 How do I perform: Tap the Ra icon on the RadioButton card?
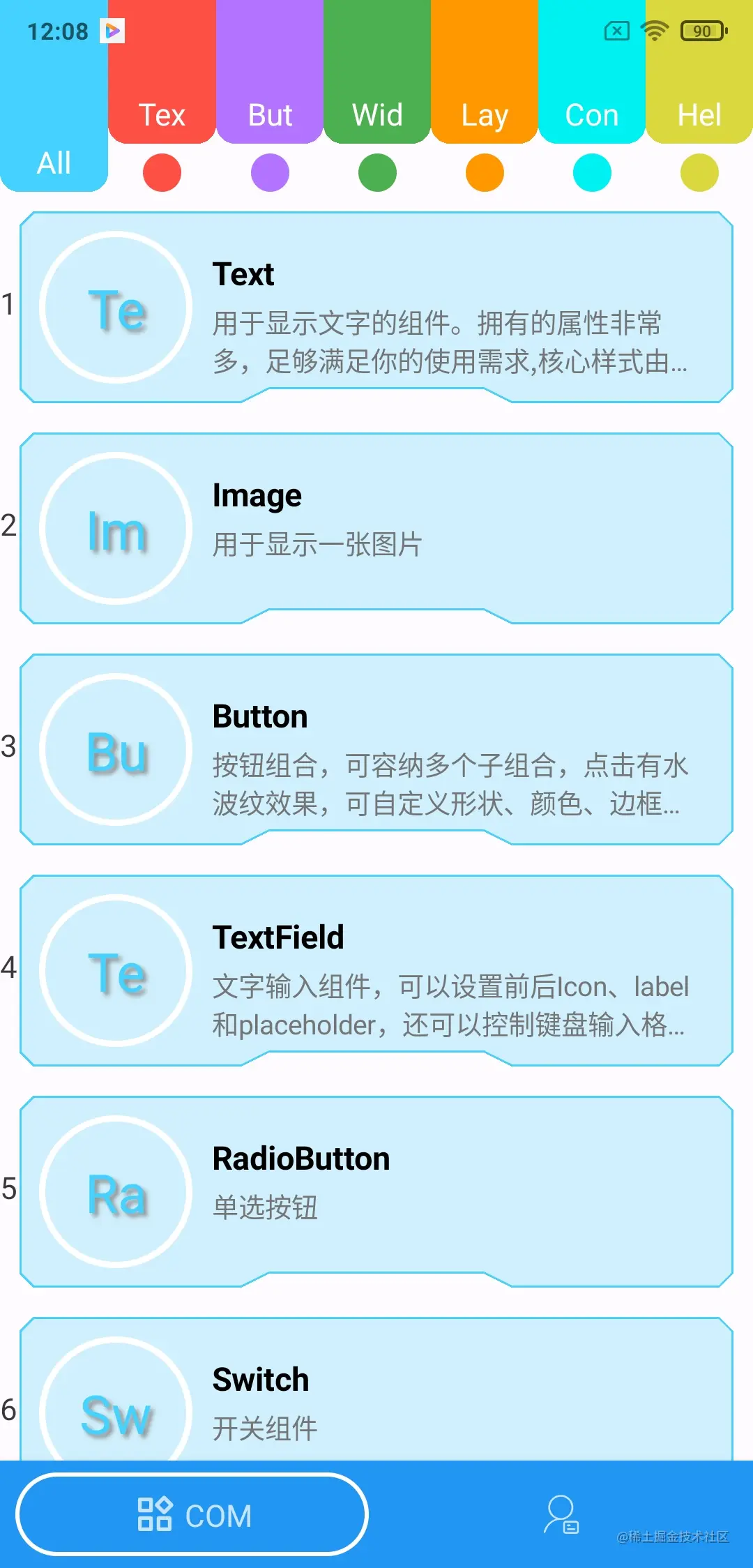click(x=116, y=1193)
